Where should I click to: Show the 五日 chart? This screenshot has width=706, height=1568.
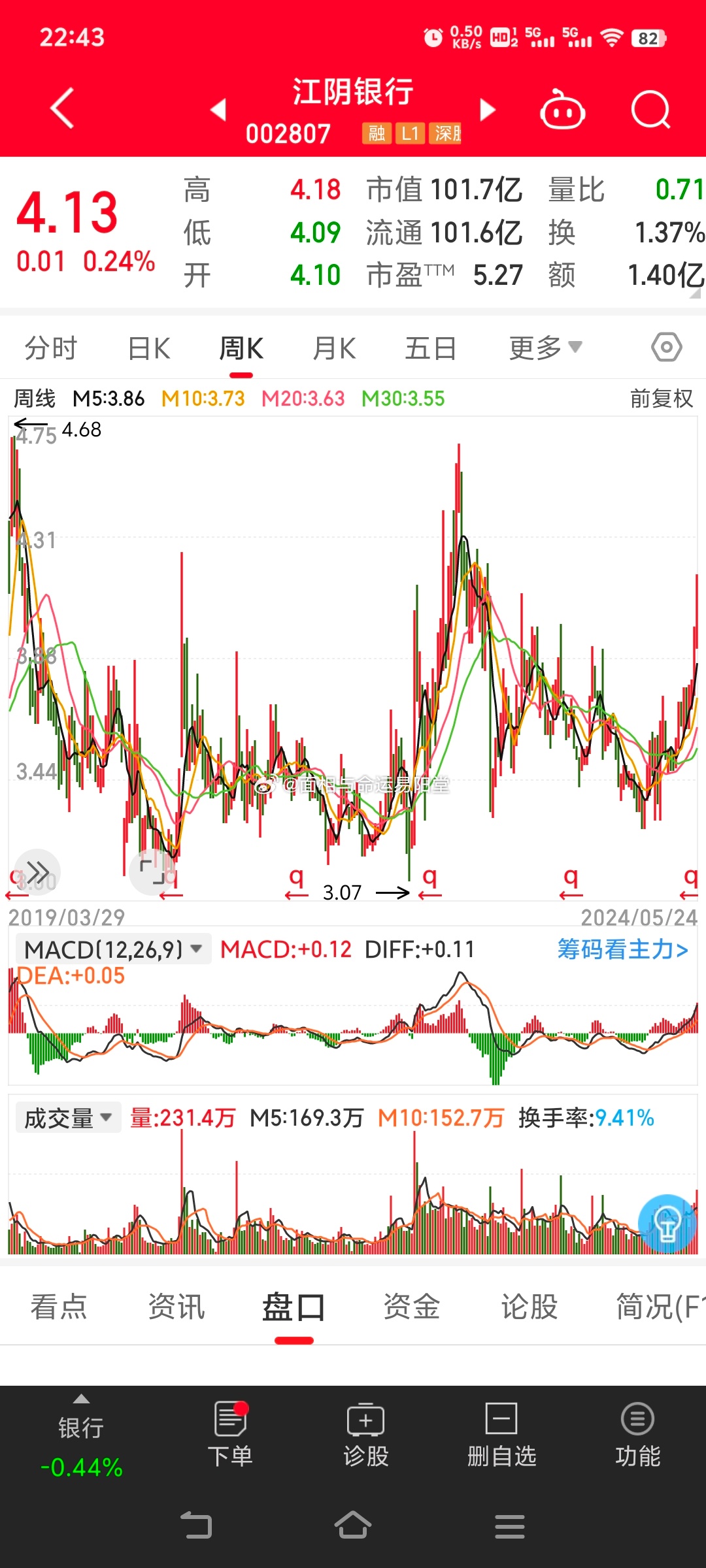point(430,348)
